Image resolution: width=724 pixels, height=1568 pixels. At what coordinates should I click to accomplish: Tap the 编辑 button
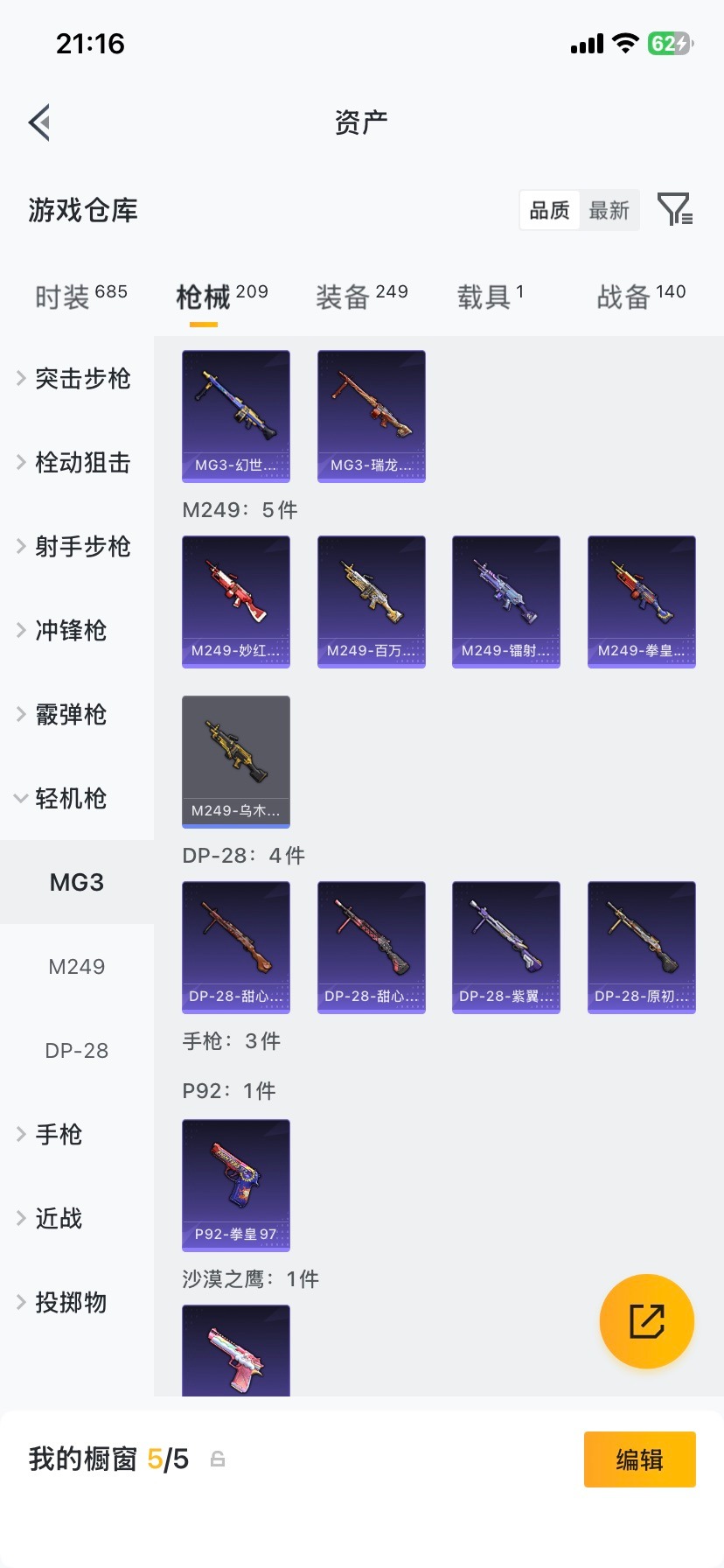click(639, 1459)
